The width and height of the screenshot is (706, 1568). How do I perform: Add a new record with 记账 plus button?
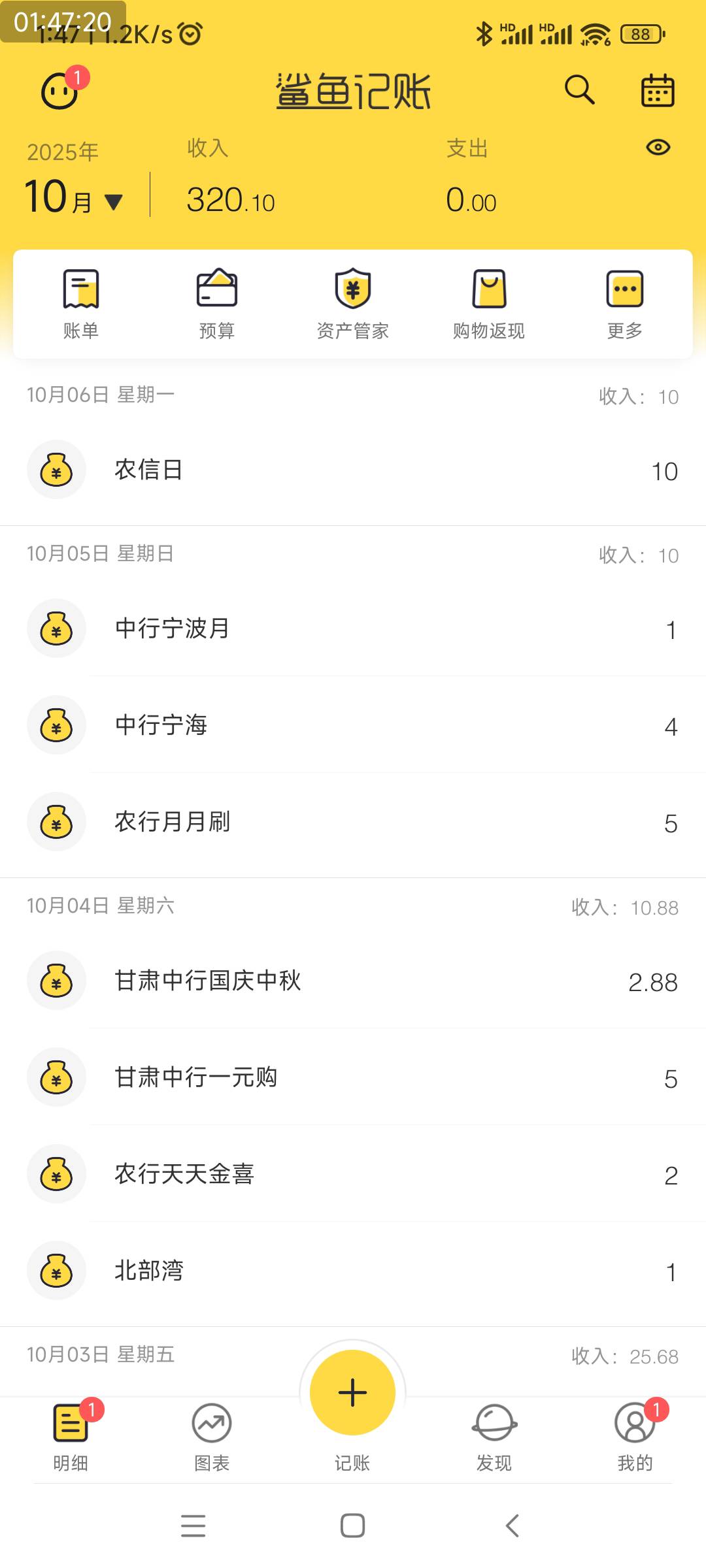coord(353,1392)
